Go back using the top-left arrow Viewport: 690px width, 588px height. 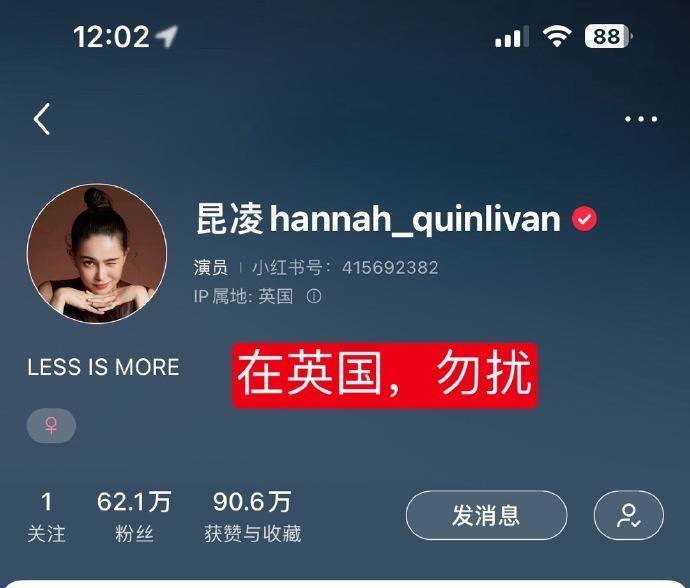(41, 119)
